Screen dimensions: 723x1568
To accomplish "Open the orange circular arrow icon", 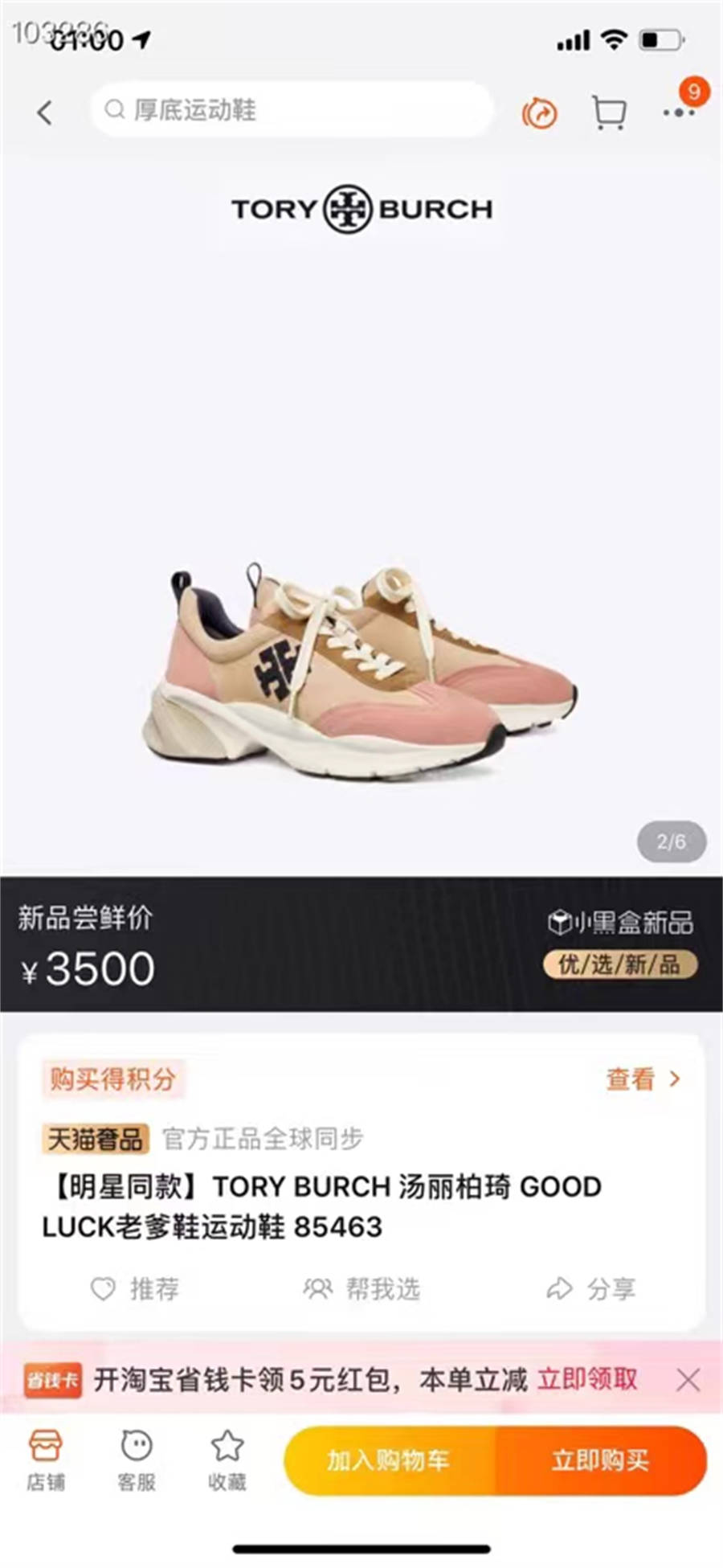I will (x=539, y=113).
